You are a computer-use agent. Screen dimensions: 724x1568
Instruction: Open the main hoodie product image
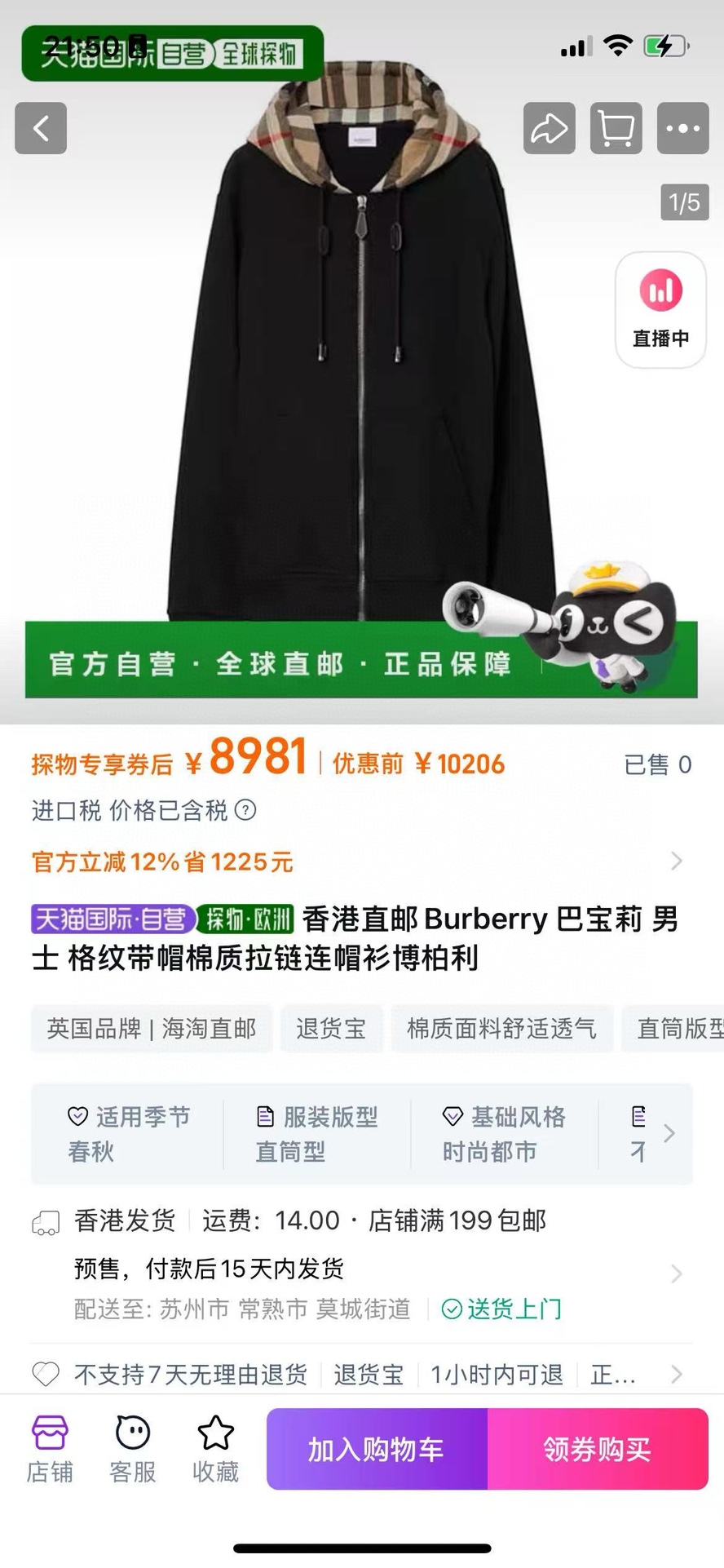362,367
